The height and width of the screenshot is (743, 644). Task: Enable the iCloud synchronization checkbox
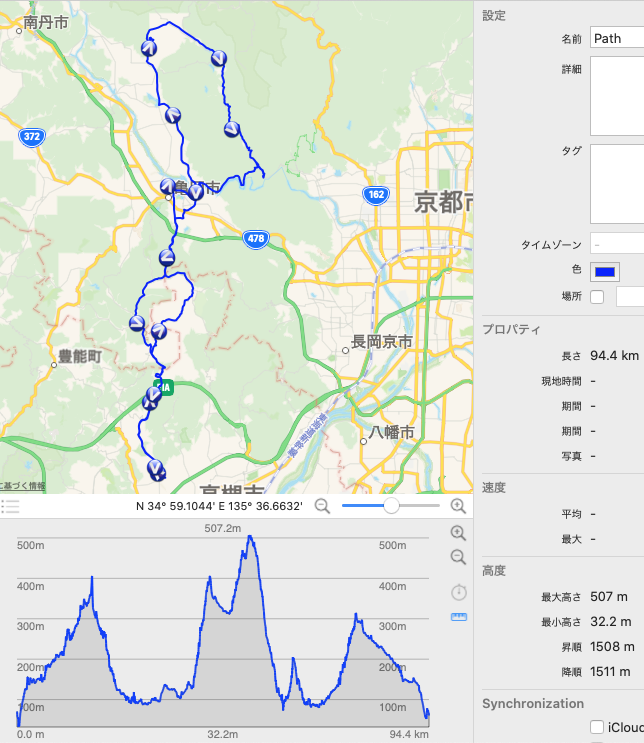[x=597, y=727]
